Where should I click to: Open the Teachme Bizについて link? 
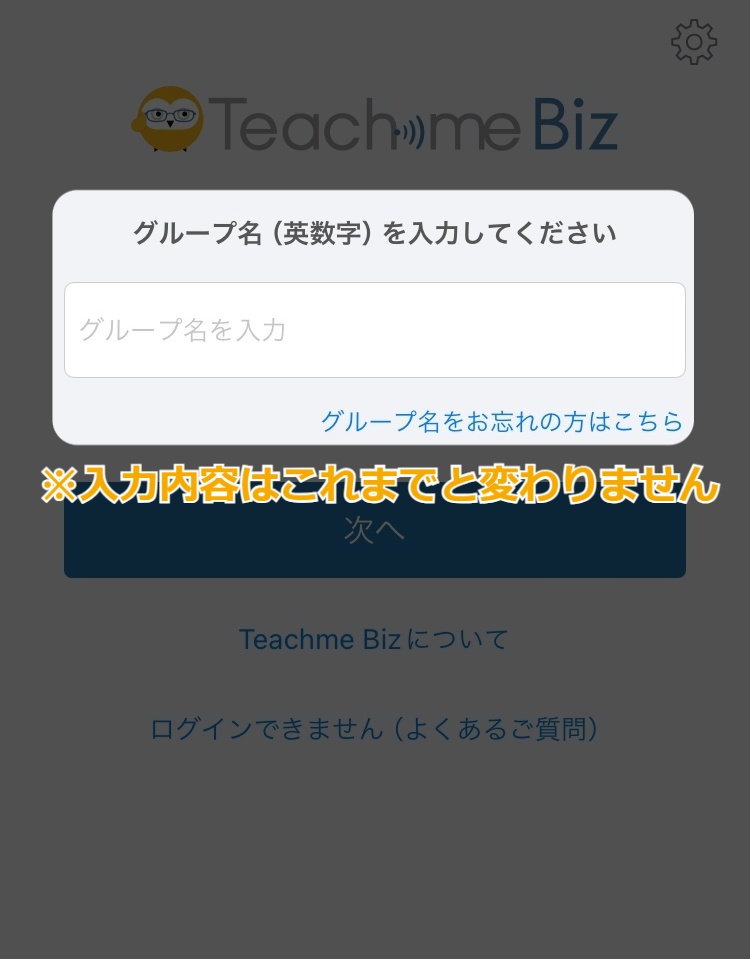(373, 638)
